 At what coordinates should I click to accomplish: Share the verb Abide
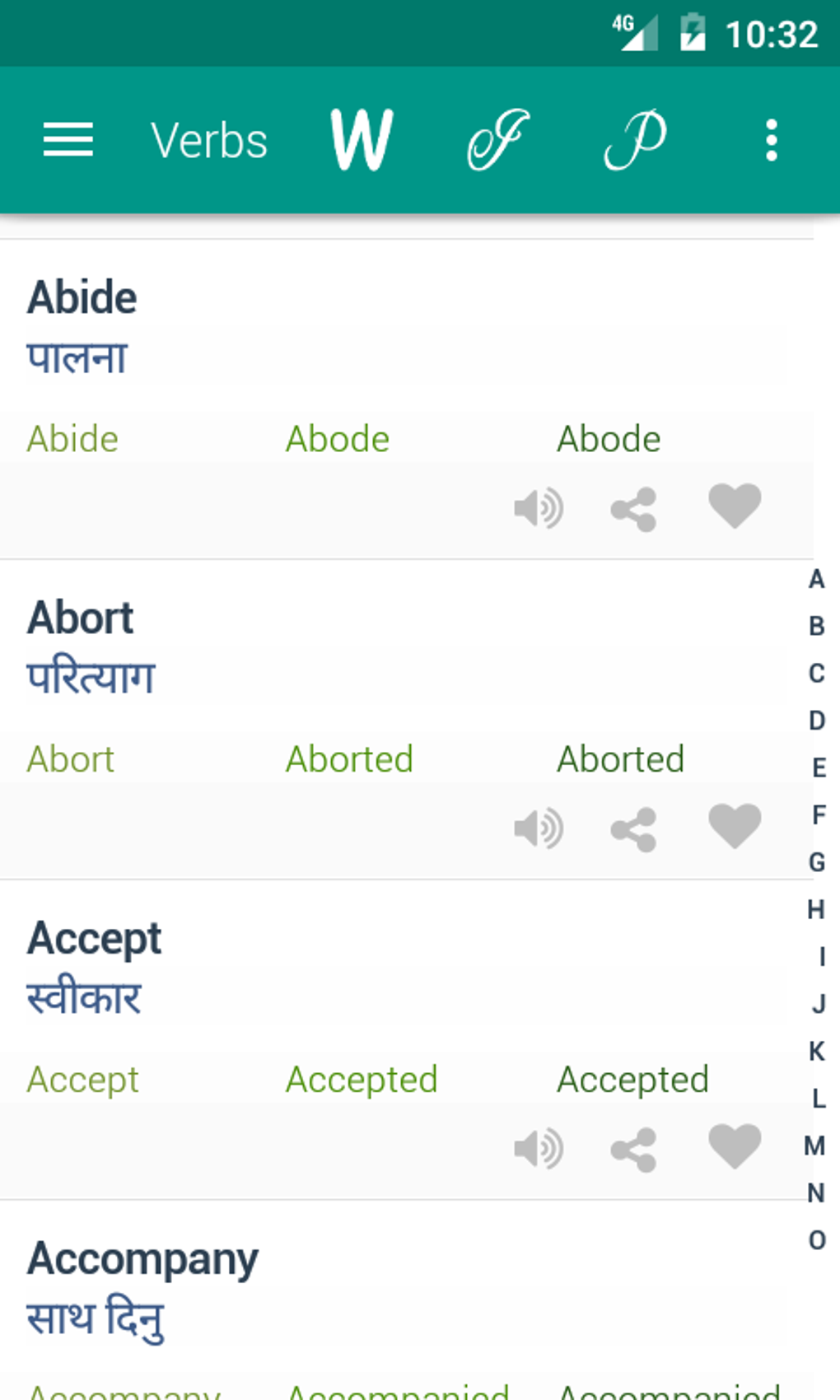click(634, 508)
